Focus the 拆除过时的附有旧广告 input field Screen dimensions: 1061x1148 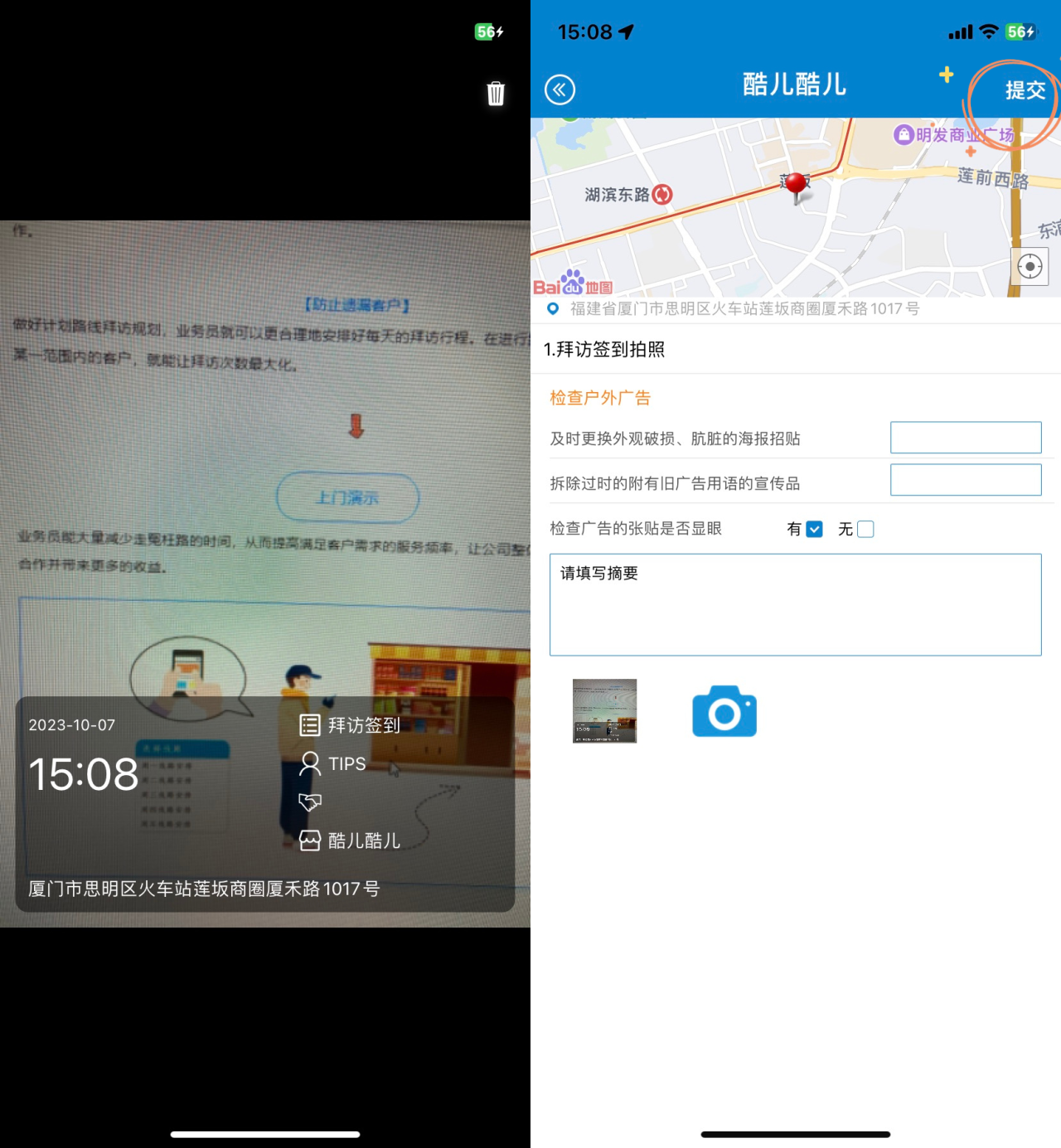point(965,480)
